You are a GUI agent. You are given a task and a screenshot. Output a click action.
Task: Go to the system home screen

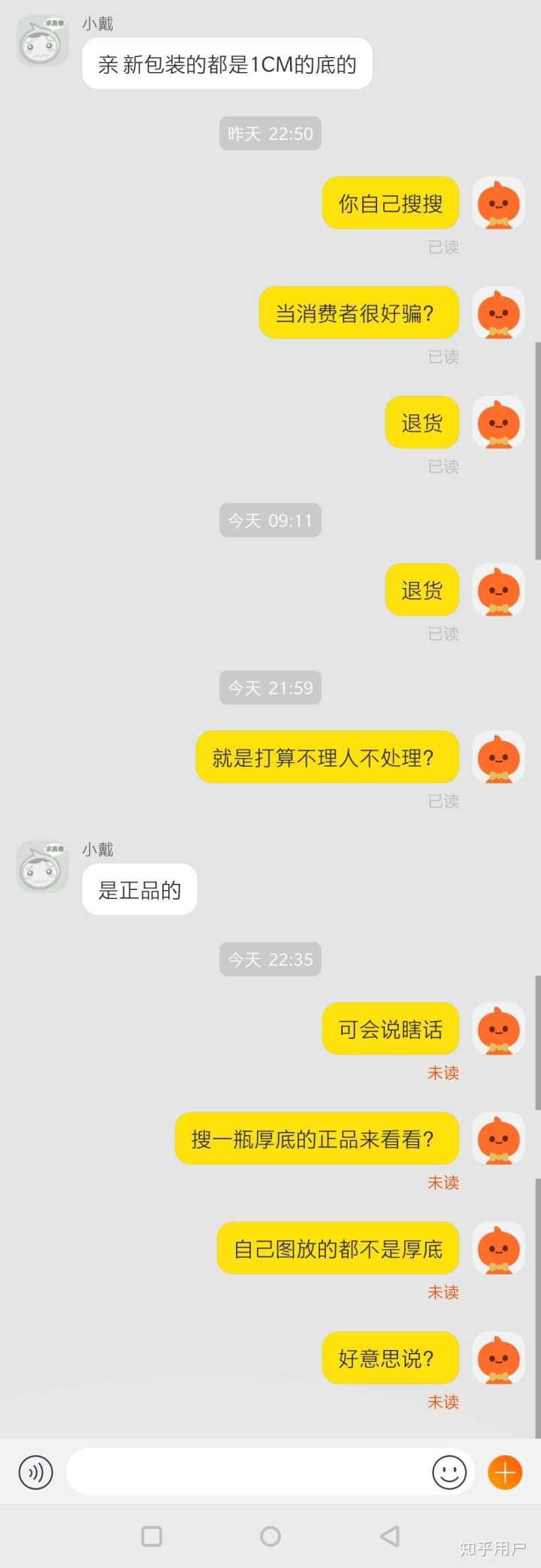pyautogui.click(x=270, y=1536)
